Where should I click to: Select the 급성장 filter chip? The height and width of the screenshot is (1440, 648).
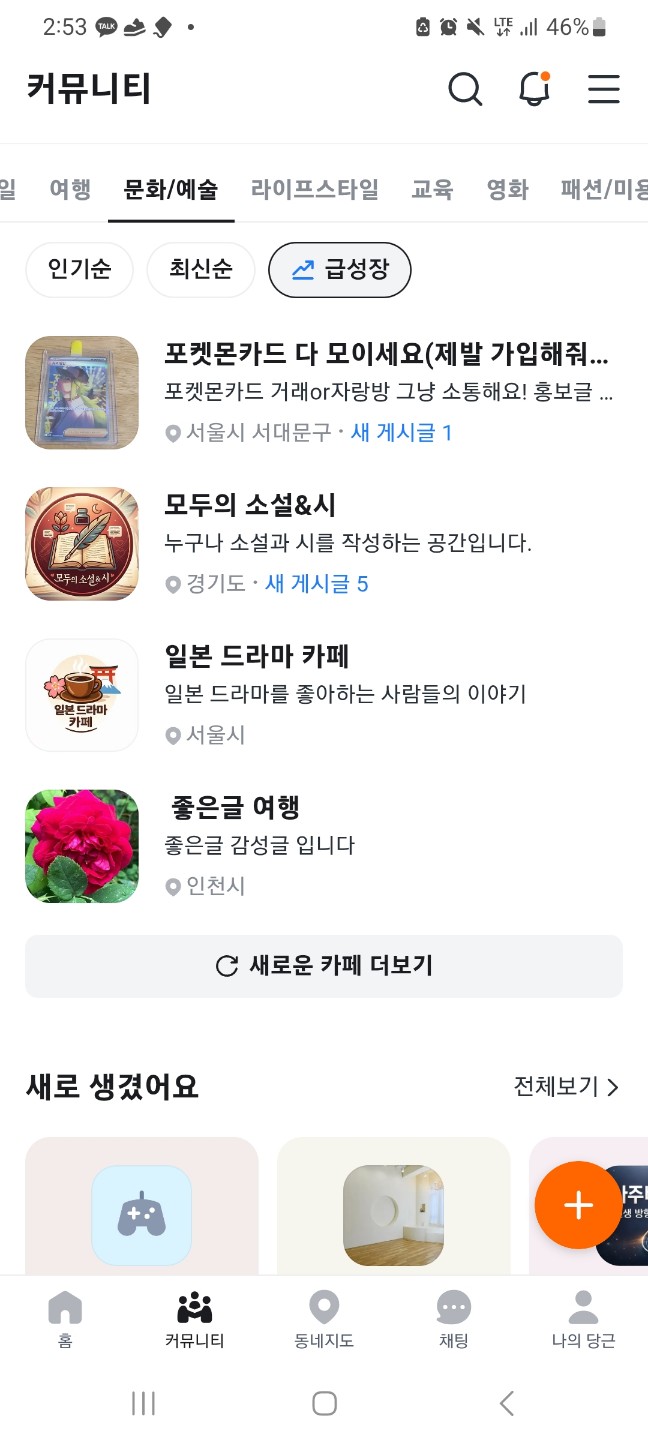coord(339,269)
